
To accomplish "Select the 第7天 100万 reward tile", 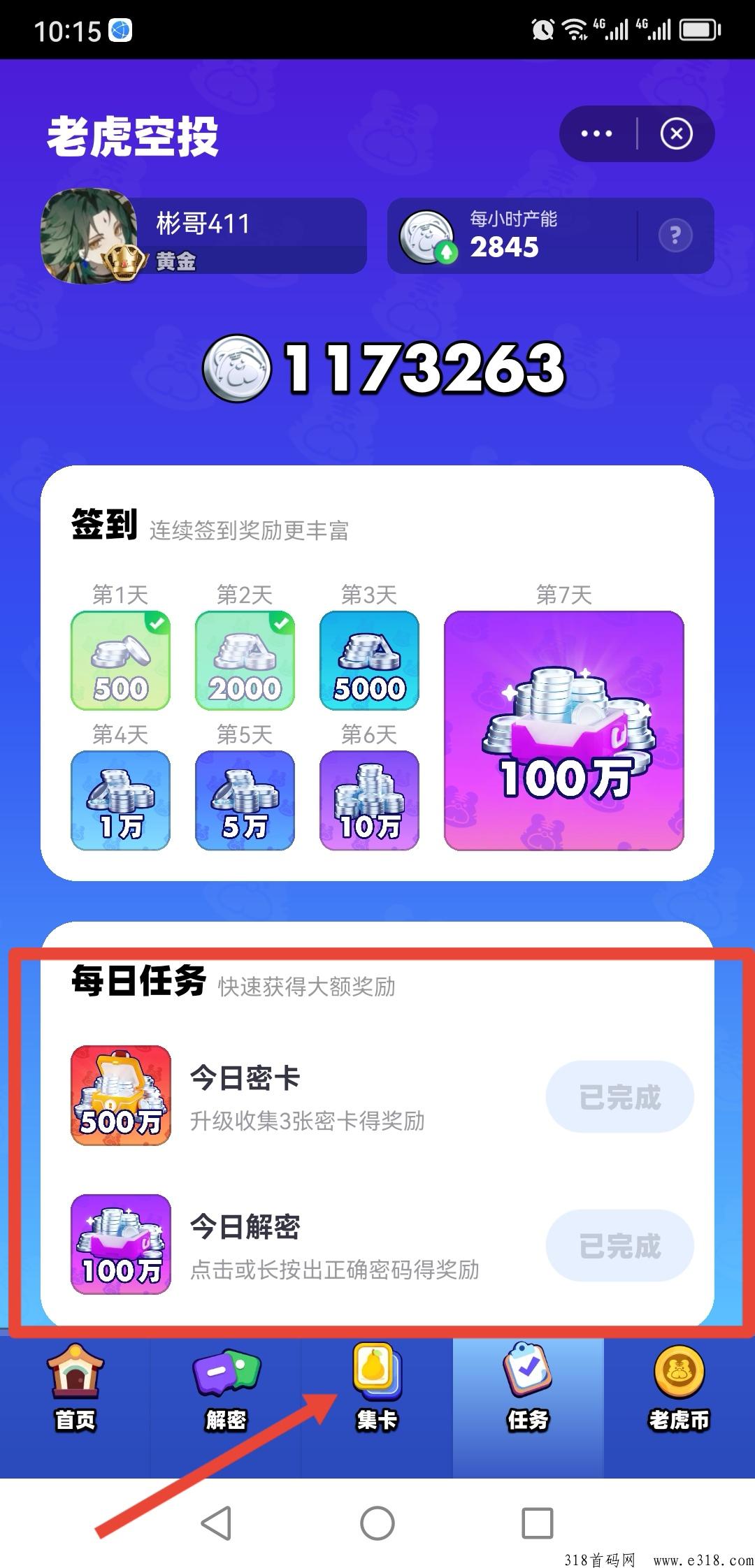I will [563, 730].
